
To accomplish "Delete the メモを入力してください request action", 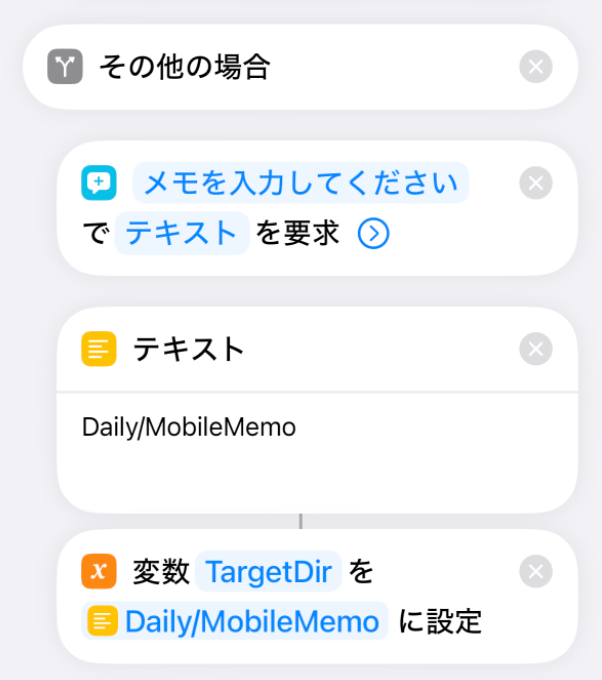I will click(x=536, y=183).
